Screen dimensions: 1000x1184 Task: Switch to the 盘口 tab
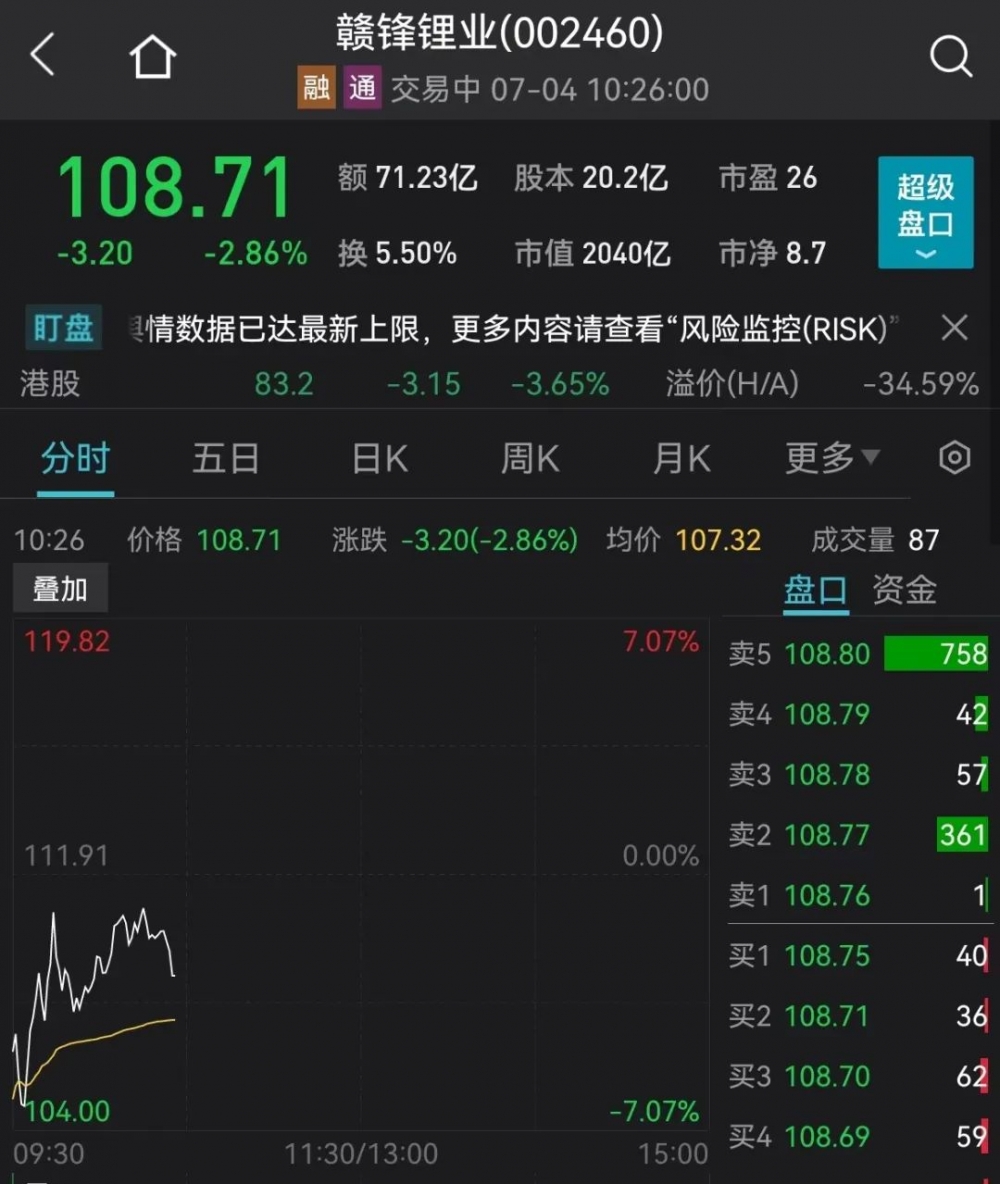click(816, 590)
